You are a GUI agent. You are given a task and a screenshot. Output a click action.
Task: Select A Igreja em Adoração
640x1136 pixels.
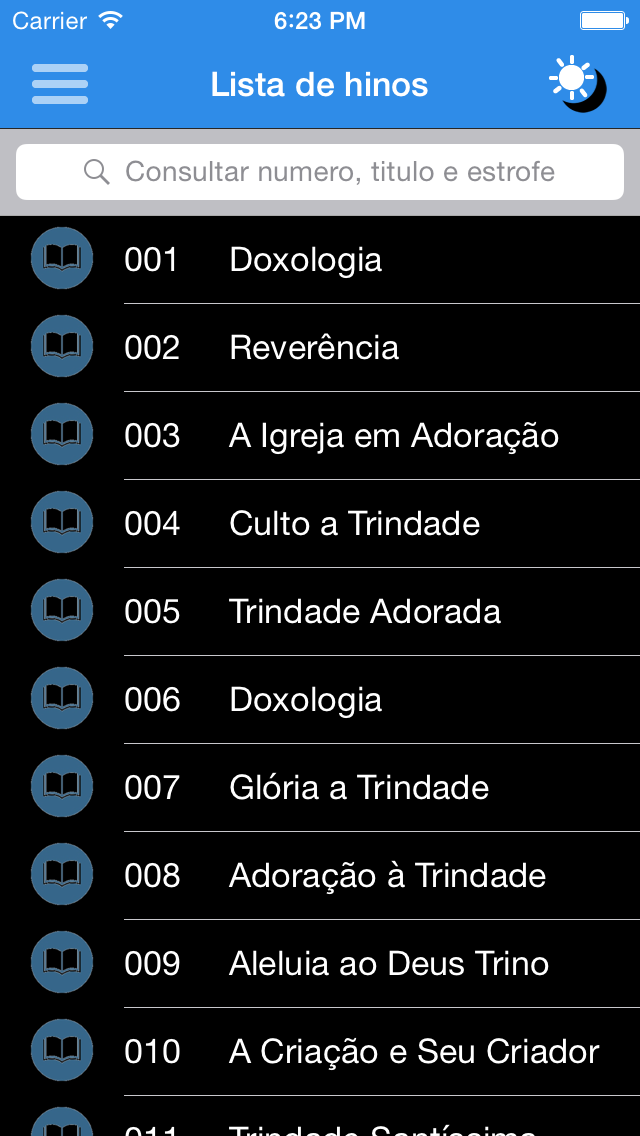point(320,435)
